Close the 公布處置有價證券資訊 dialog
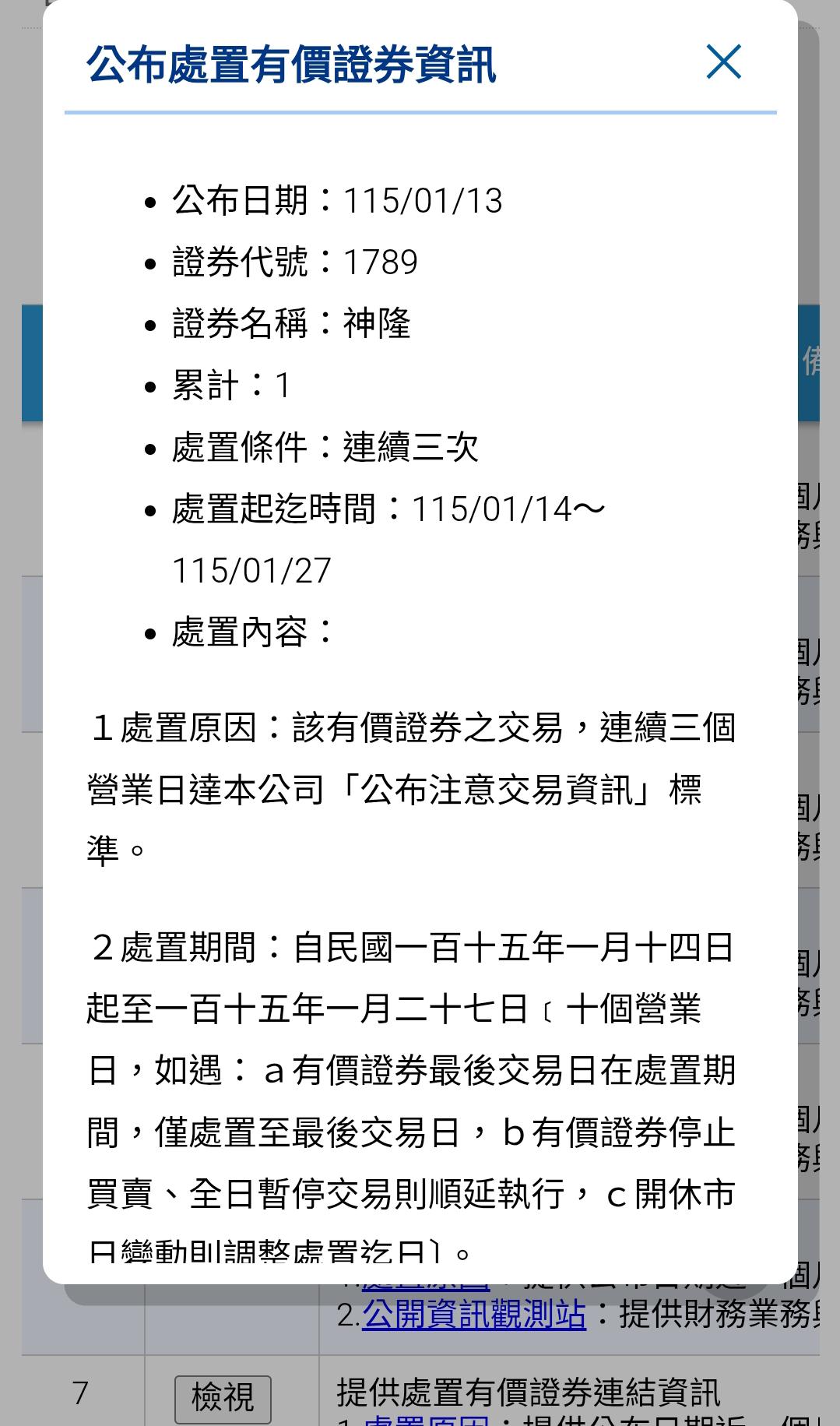 (723, 62)
